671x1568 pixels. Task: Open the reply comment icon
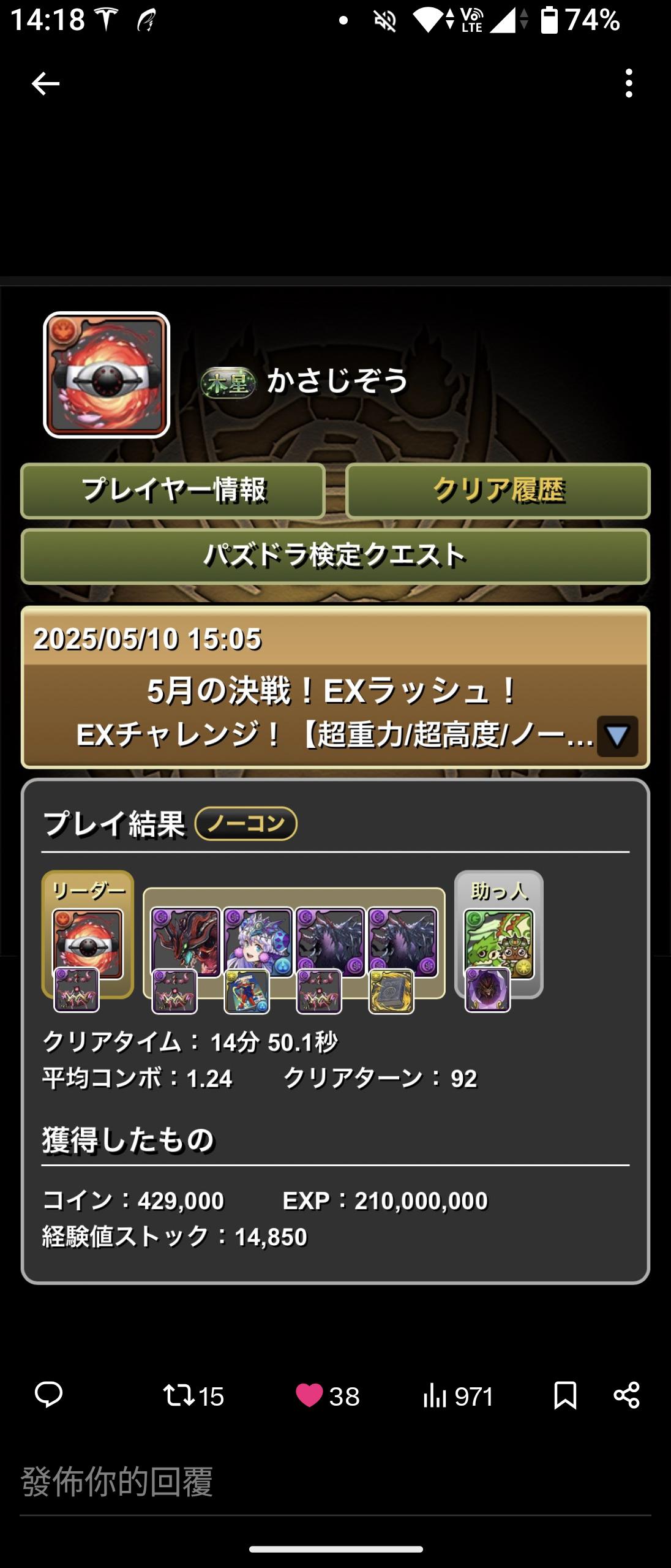click(48, 1396)
